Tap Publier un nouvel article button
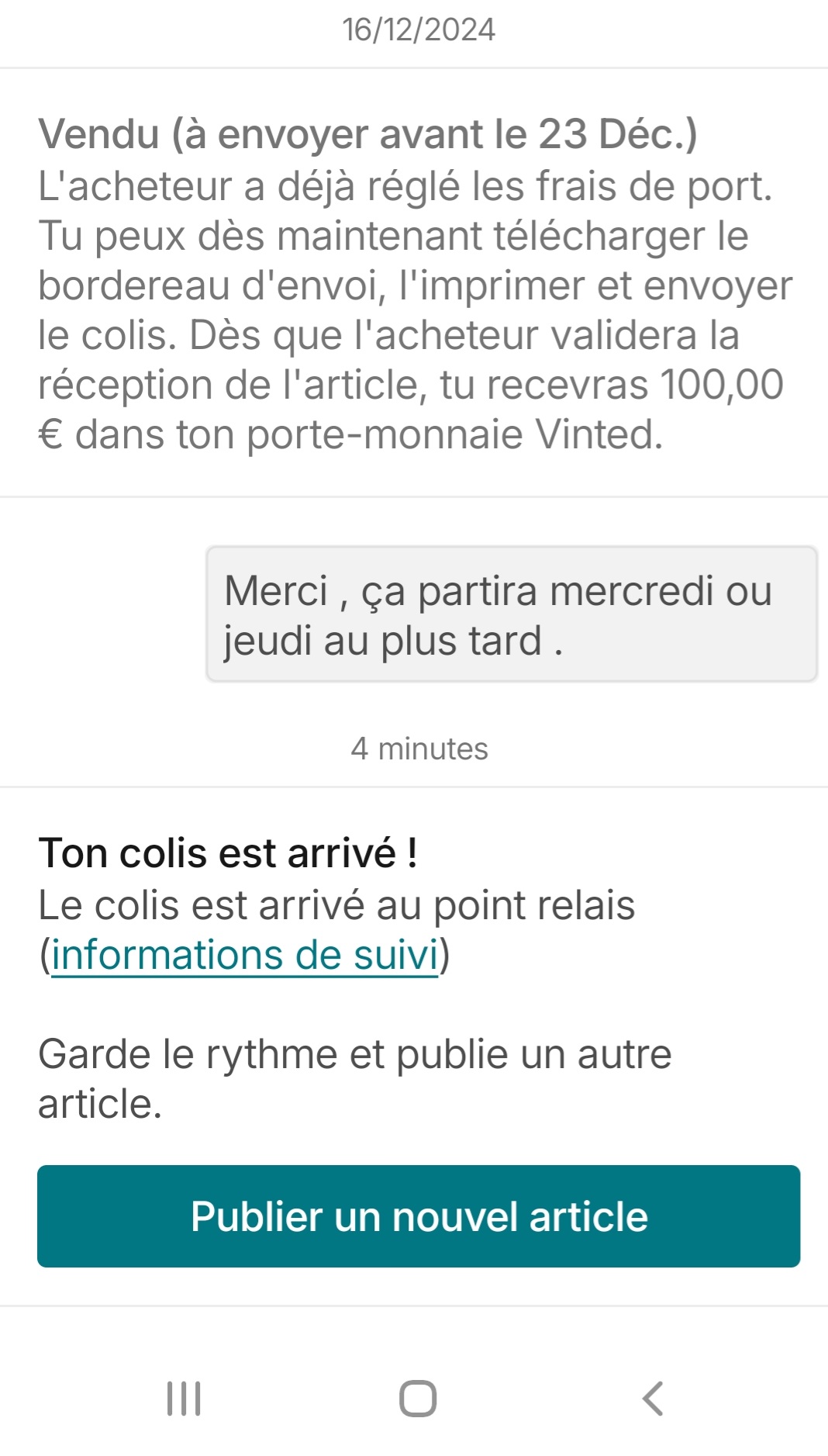 pyautogui.click(x=419, y=1216)
